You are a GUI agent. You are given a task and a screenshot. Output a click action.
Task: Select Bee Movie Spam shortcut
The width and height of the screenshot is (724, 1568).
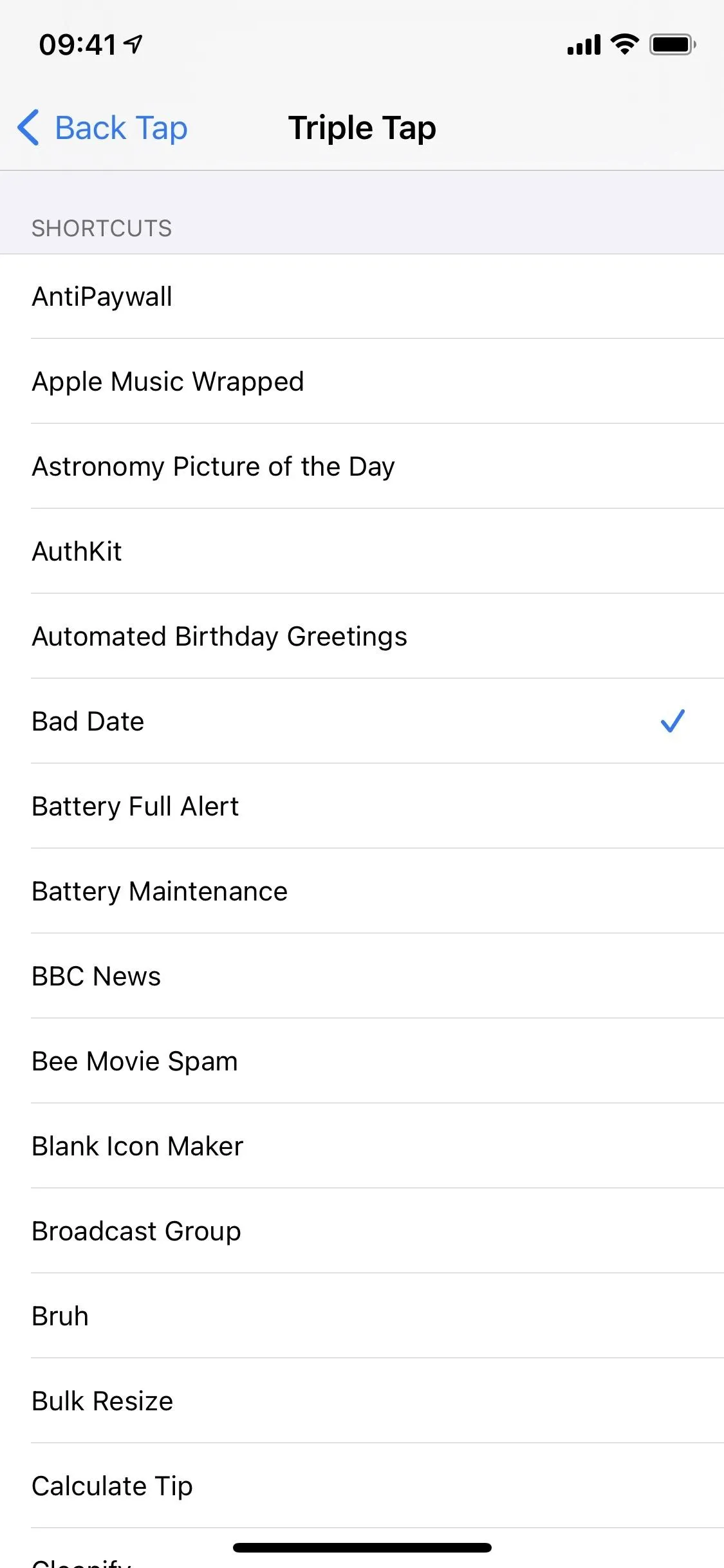point(362,1061)
